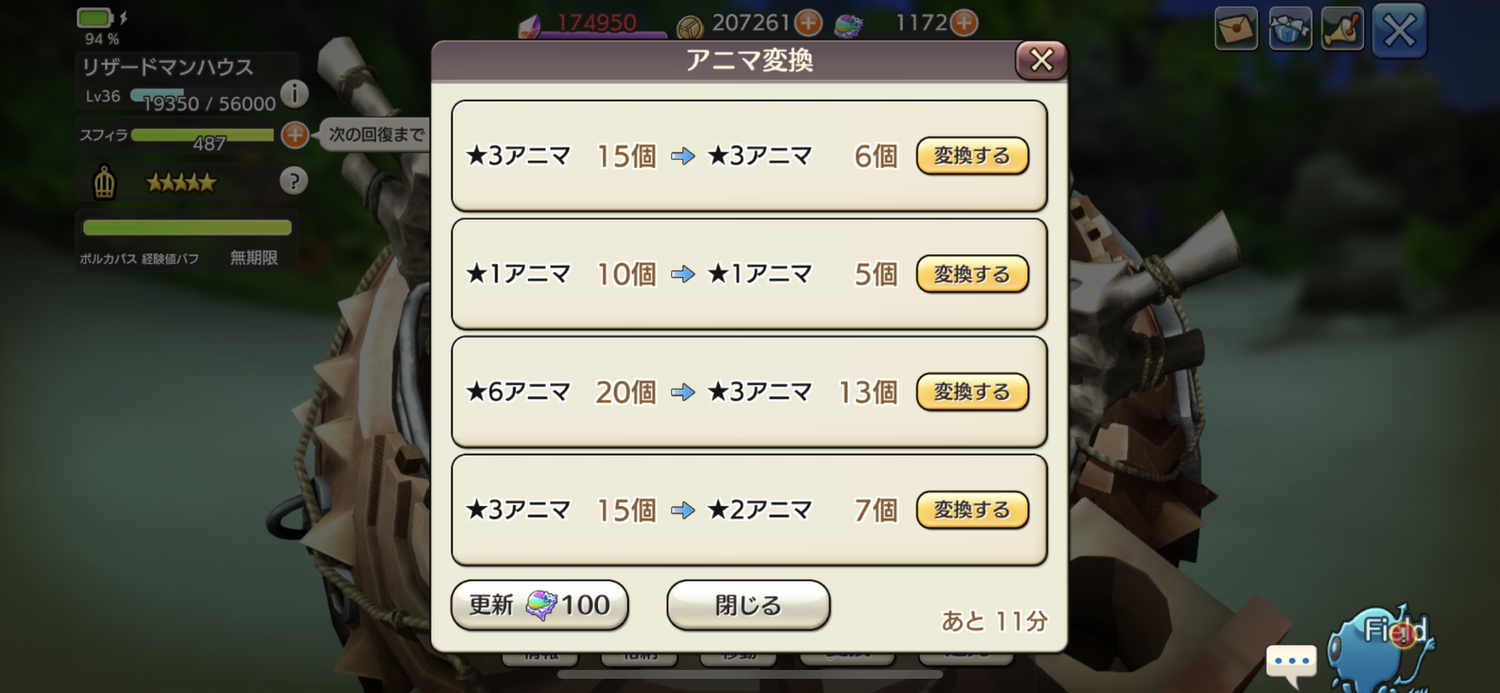
Task: Tap the blue X button at top right
Action: (x=1398, y=30)
